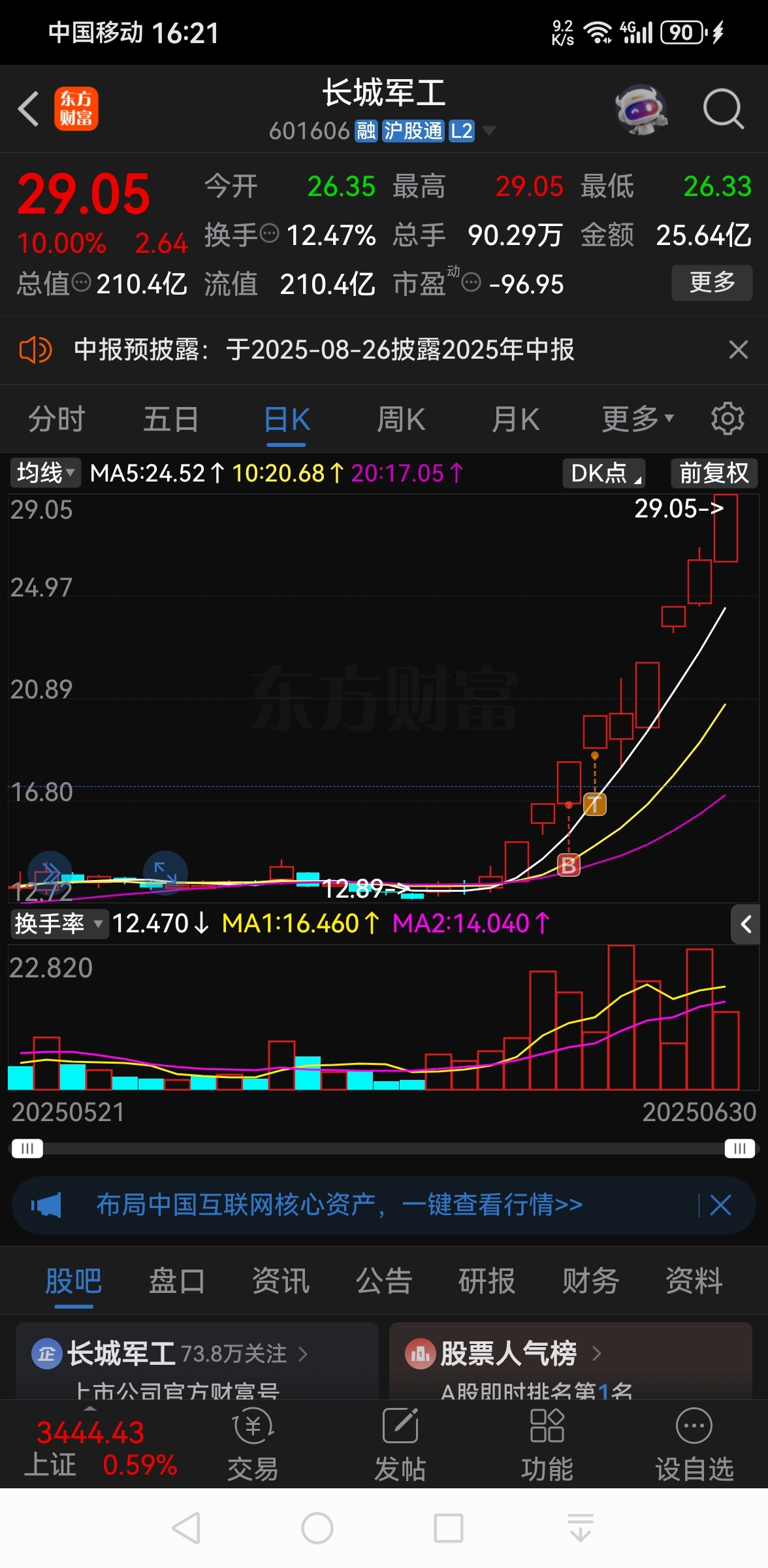Screen dimensions: 768x1568
Task: Open chart settings gear
Action: point(728,419)
